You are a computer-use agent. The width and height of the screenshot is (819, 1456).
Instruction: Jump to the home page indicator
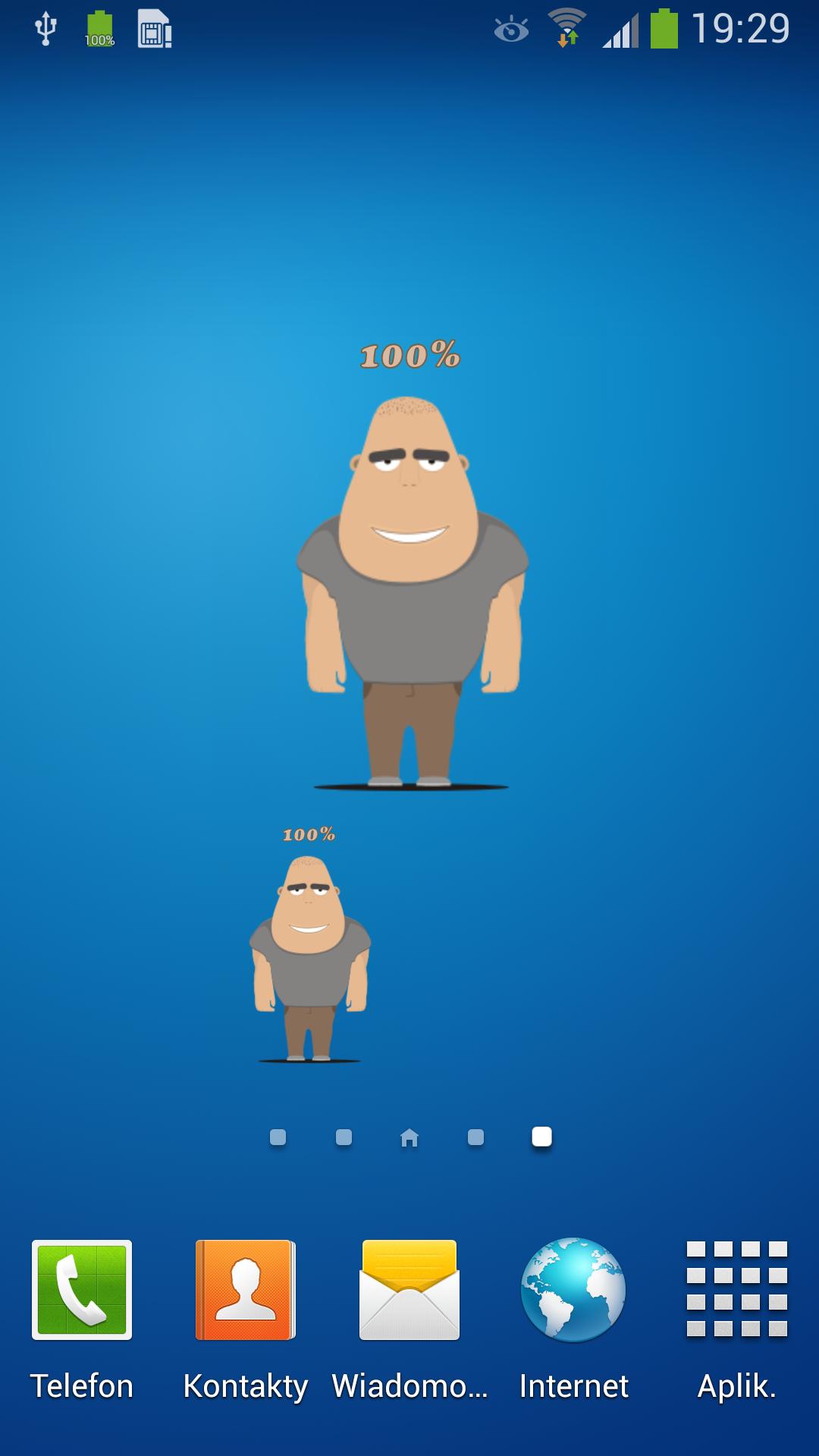(409, 1137)
